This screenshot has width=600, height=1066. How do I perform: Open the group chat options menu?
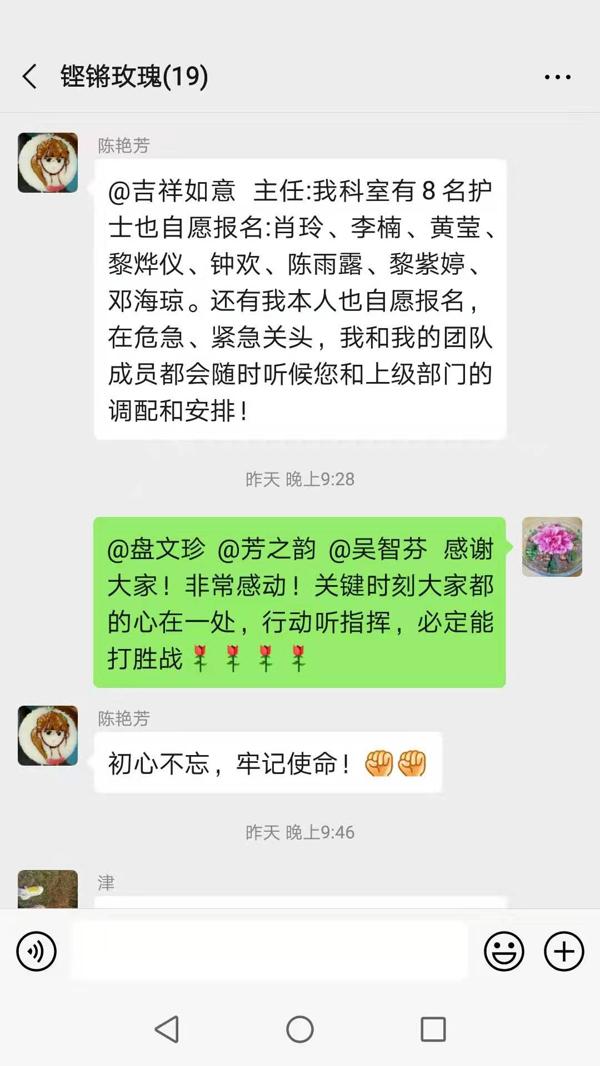click(557, 77)
